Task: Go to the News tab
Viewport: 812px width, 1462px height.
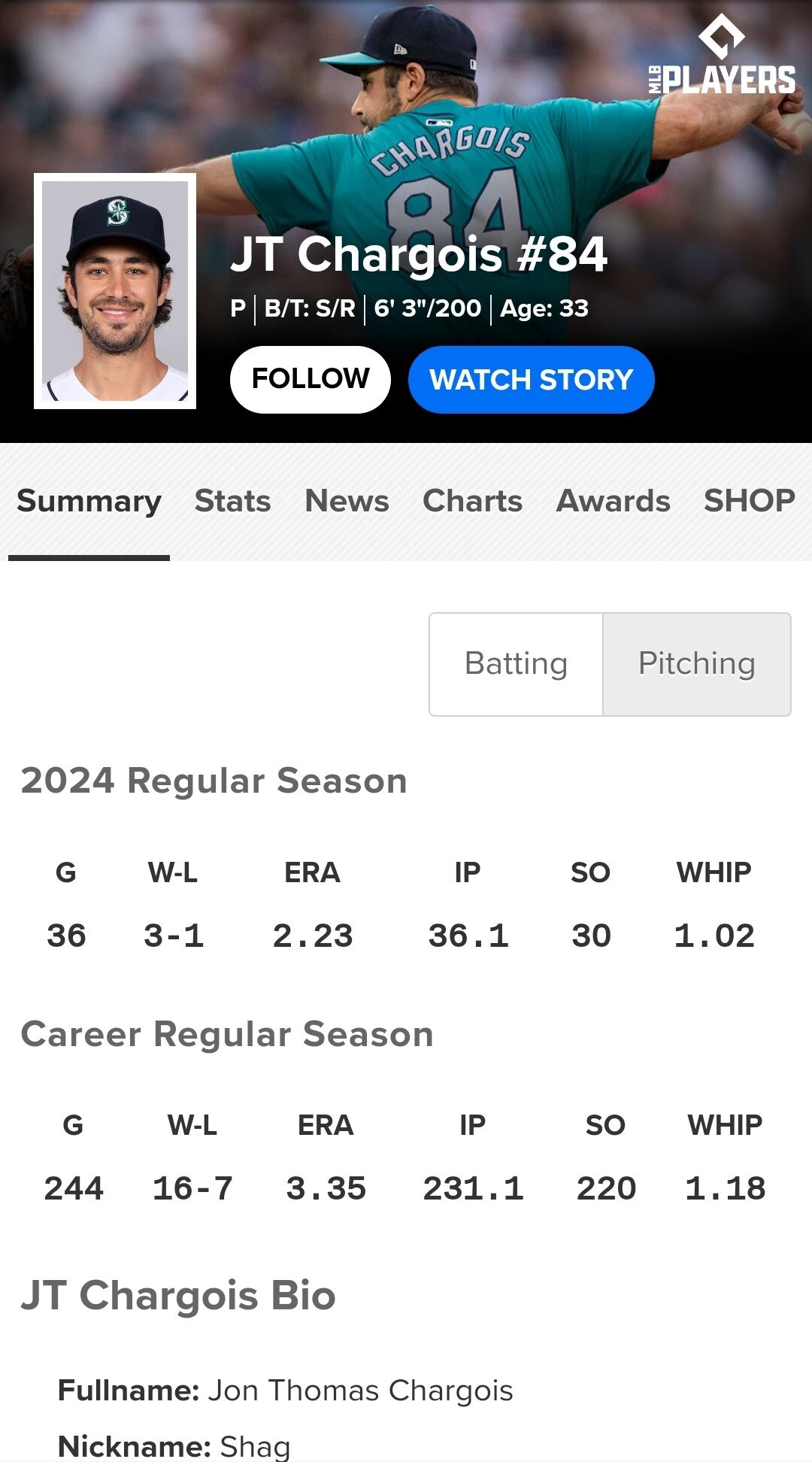Action: pos(347,501)
